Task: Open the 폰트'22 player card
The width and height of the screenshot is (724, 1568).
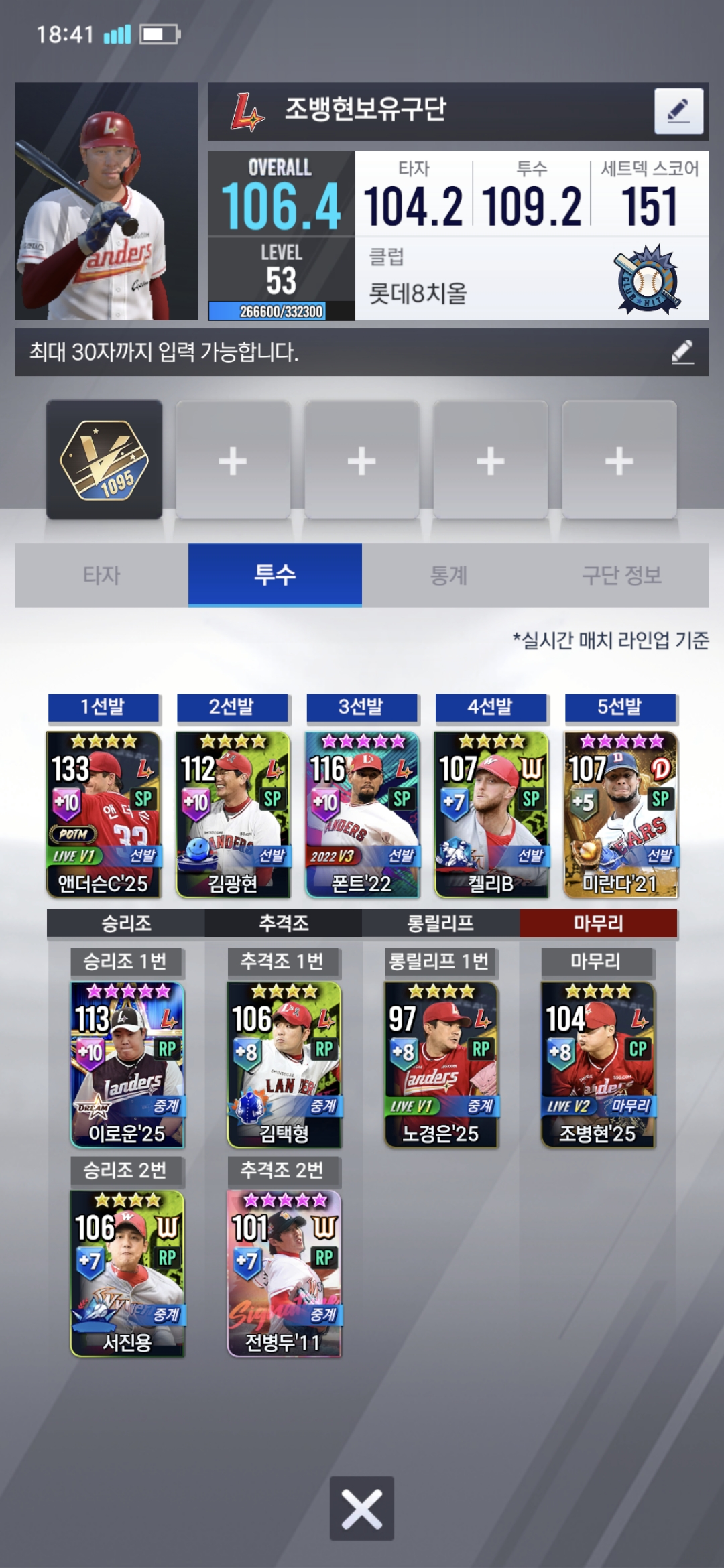Action: coord(362,814)
